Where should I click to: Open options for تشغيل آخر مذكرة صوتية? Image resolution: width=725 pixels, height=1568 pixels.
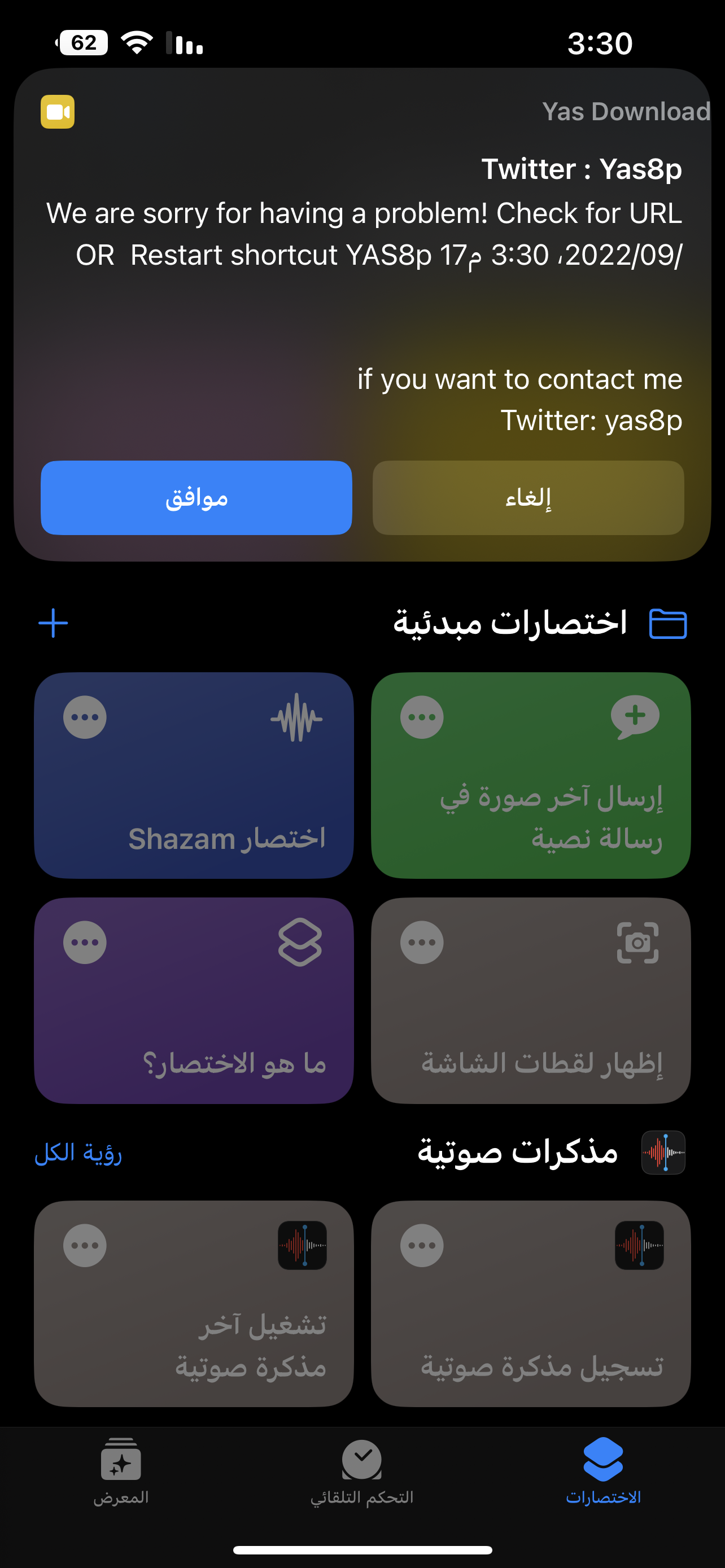pyautogui.click(x=85, y=1245)
